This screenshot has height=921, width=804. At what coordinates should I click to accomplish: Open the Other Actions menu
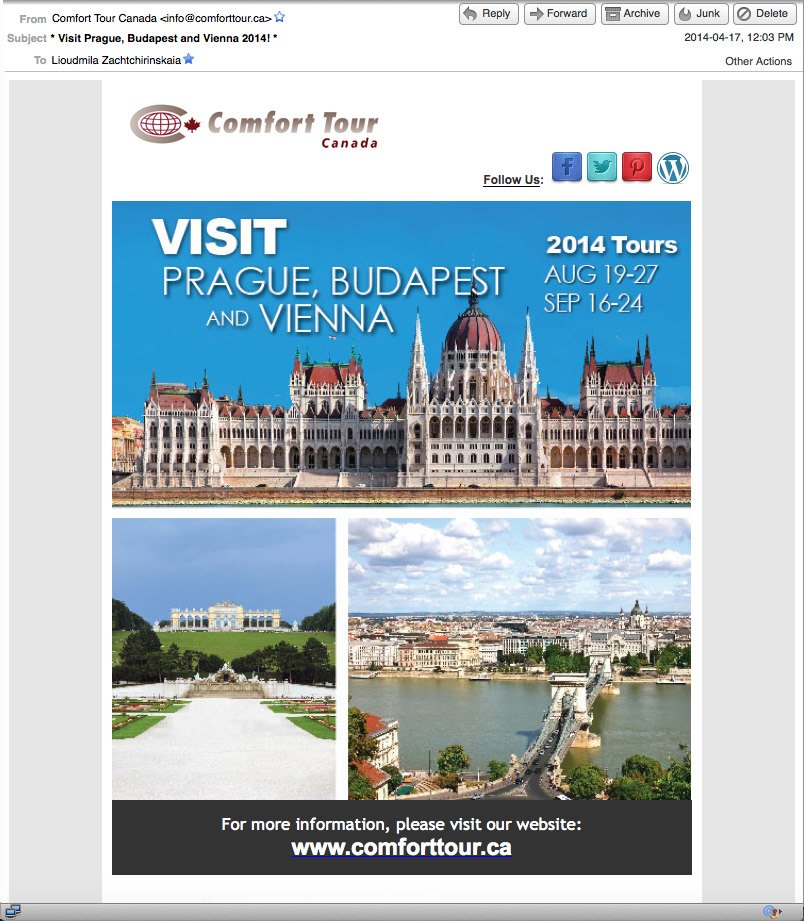click(x=758, y=62)
